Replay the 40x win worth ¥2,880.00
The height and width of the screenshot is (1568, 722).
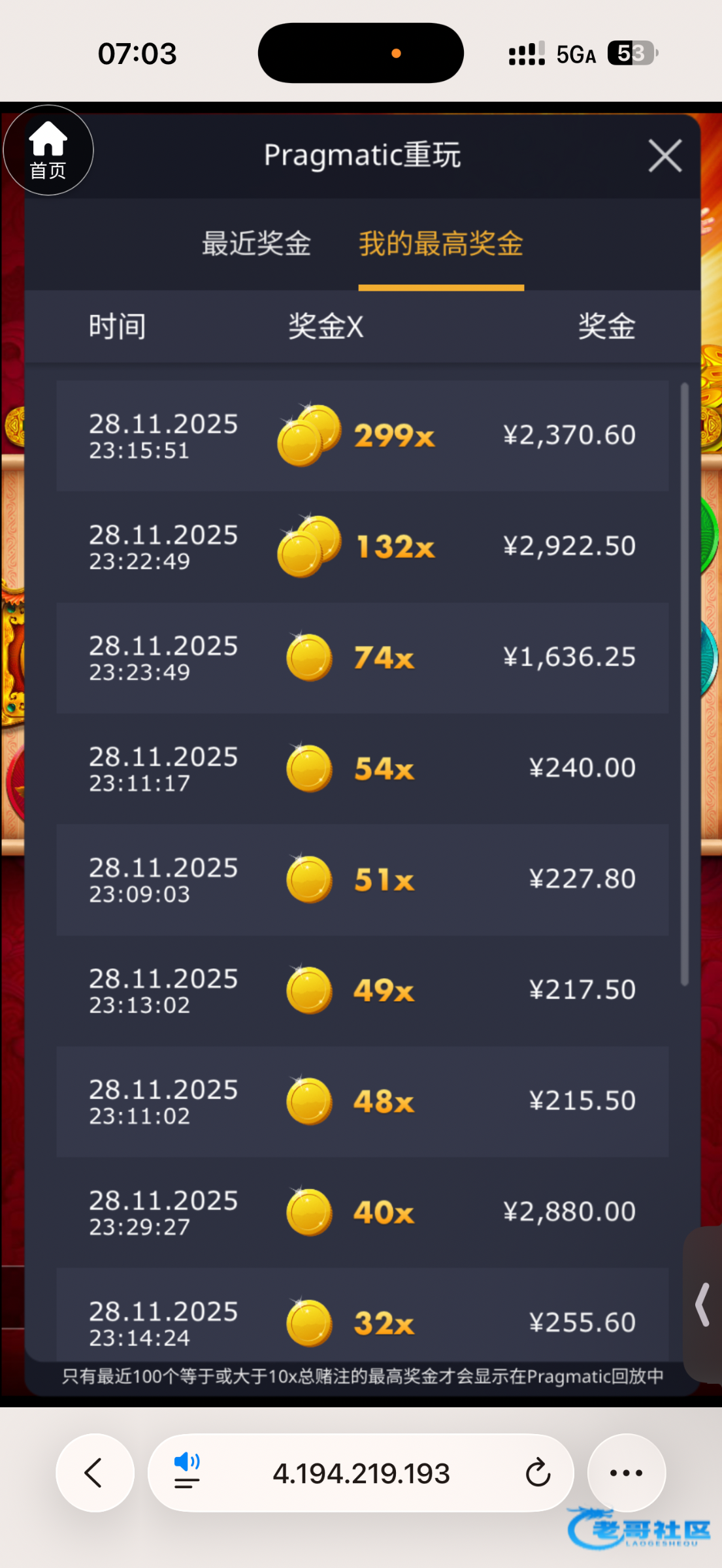click(x=362, y=1213)
